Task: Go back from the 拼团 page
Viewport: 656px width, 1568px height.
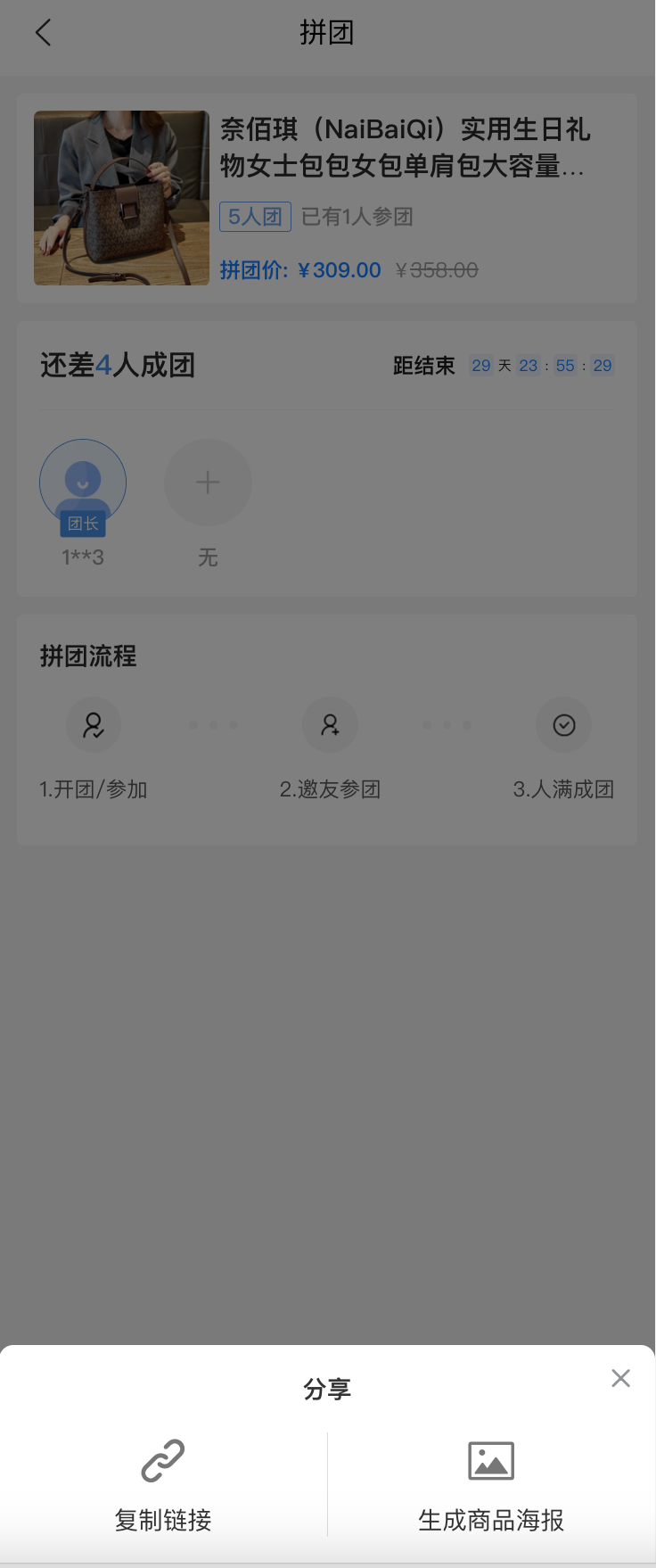Action: (x=43, y=33)
